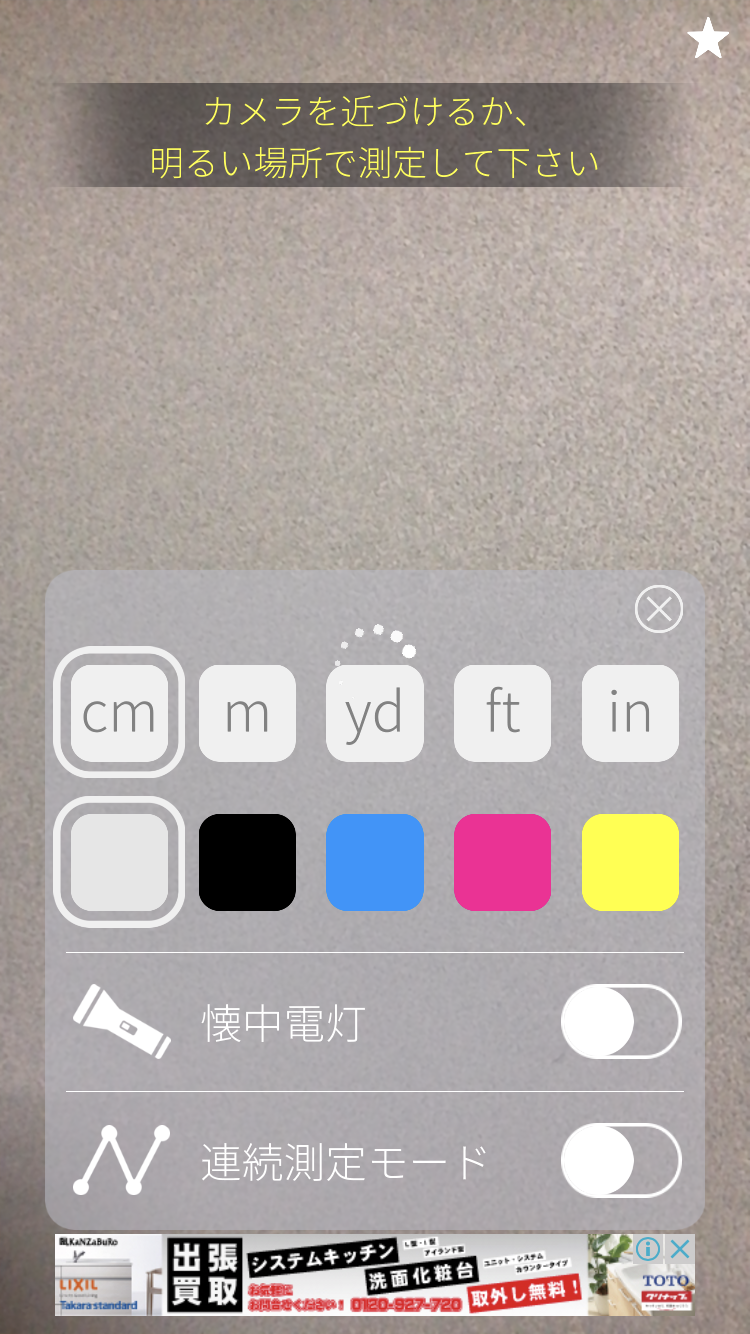Close the settings panel
The width and height of the screenshot is (750, 1334).
(x=659, y=609)
